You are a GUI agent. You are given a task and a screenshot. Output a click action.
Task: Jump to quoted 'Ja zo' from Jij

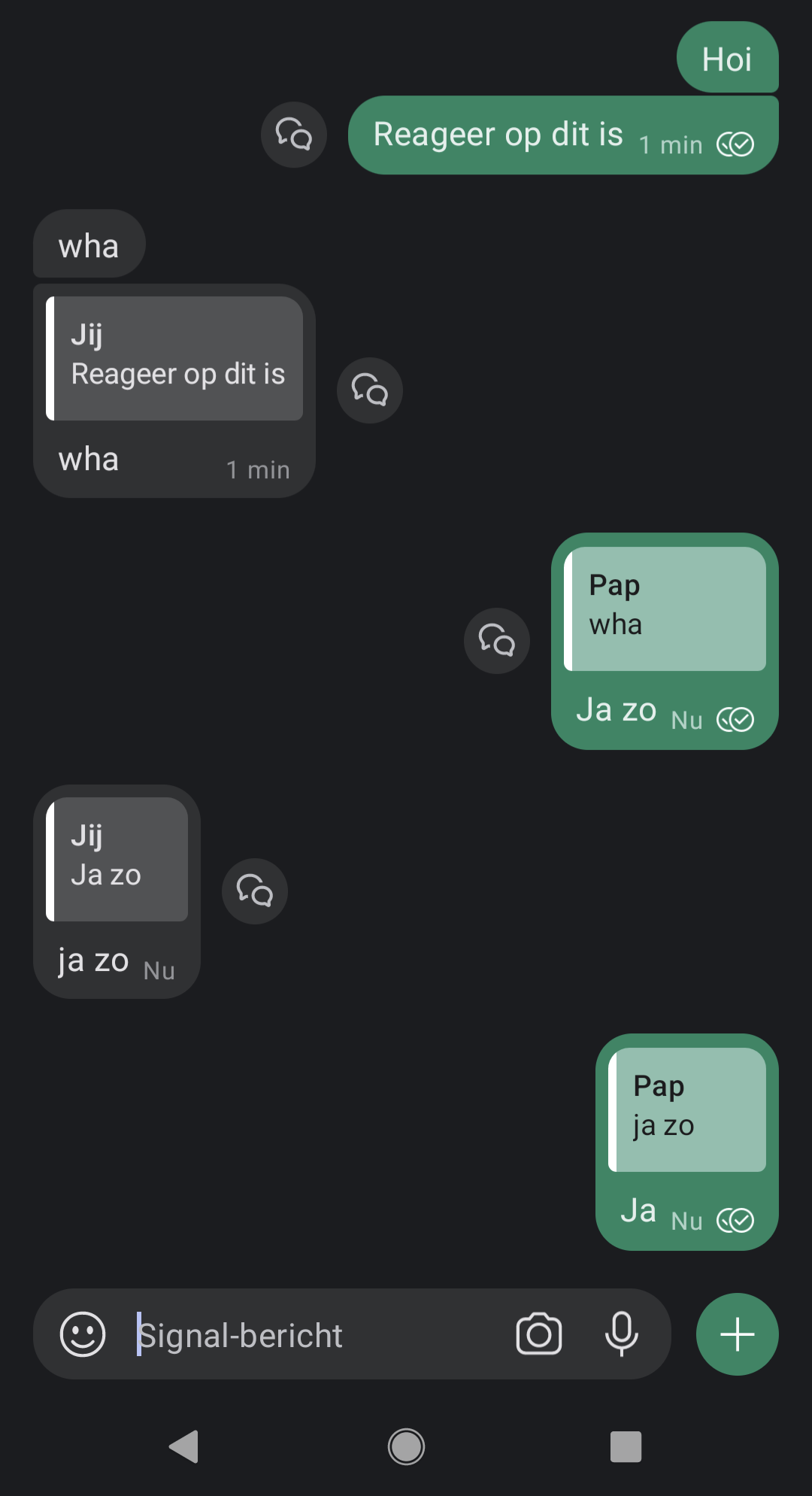tap(117, 859)
